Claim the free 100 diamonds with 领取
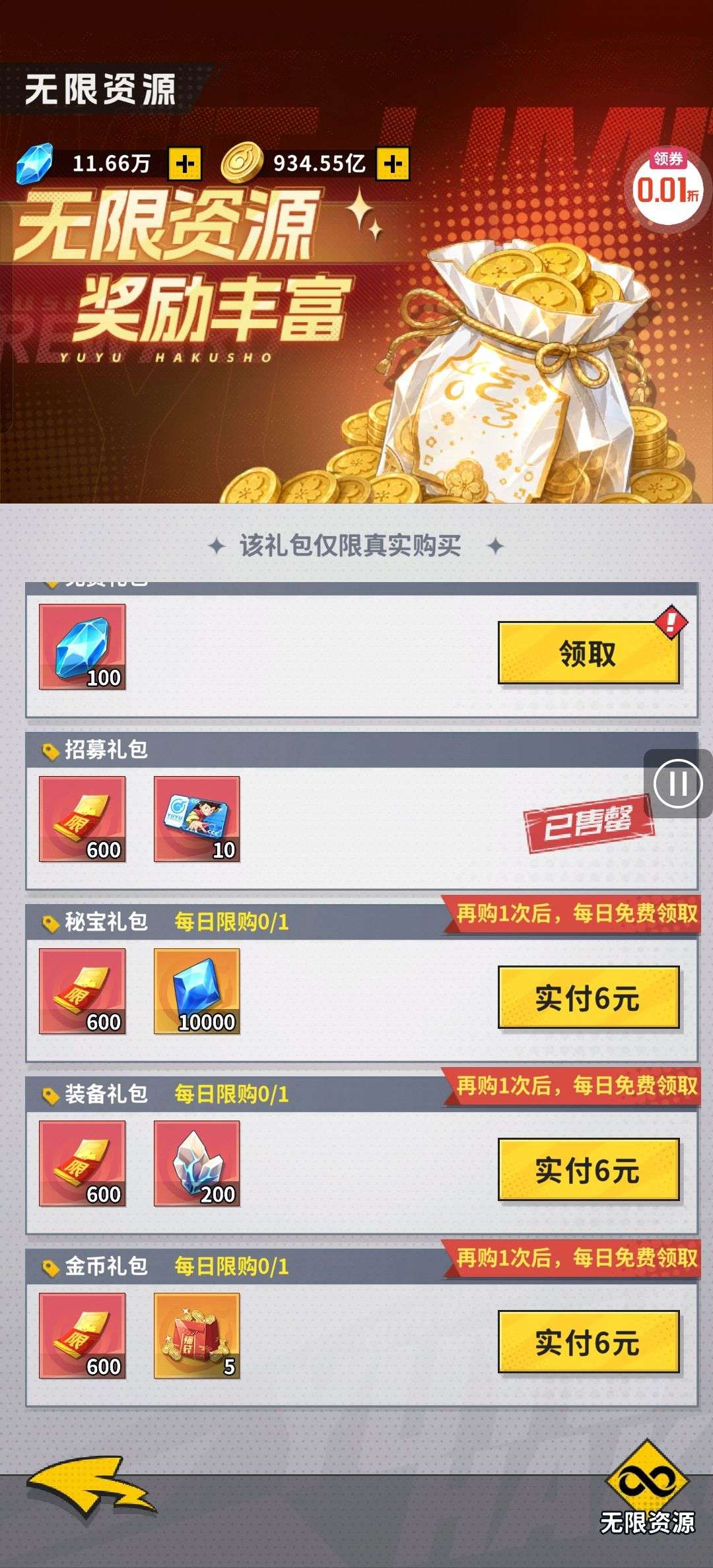 pos(588,653)
